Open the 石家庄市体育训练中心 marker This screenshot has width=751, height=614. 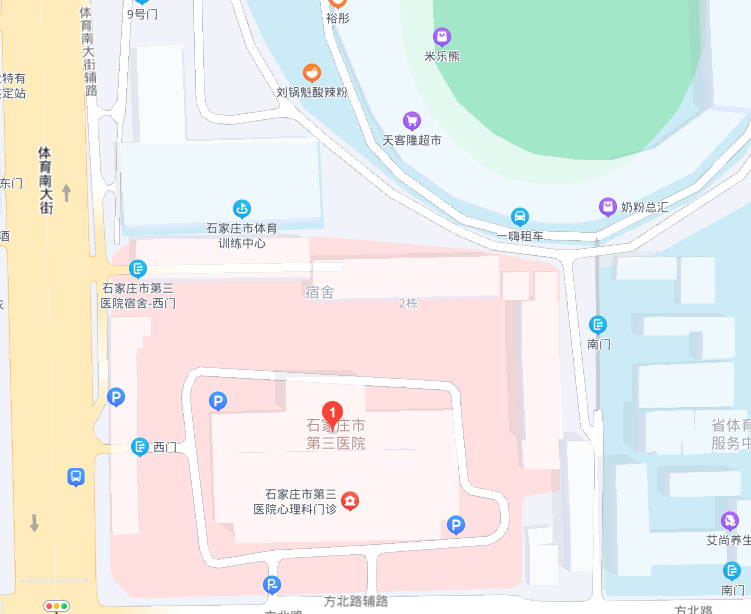click(x=241, y=209)
